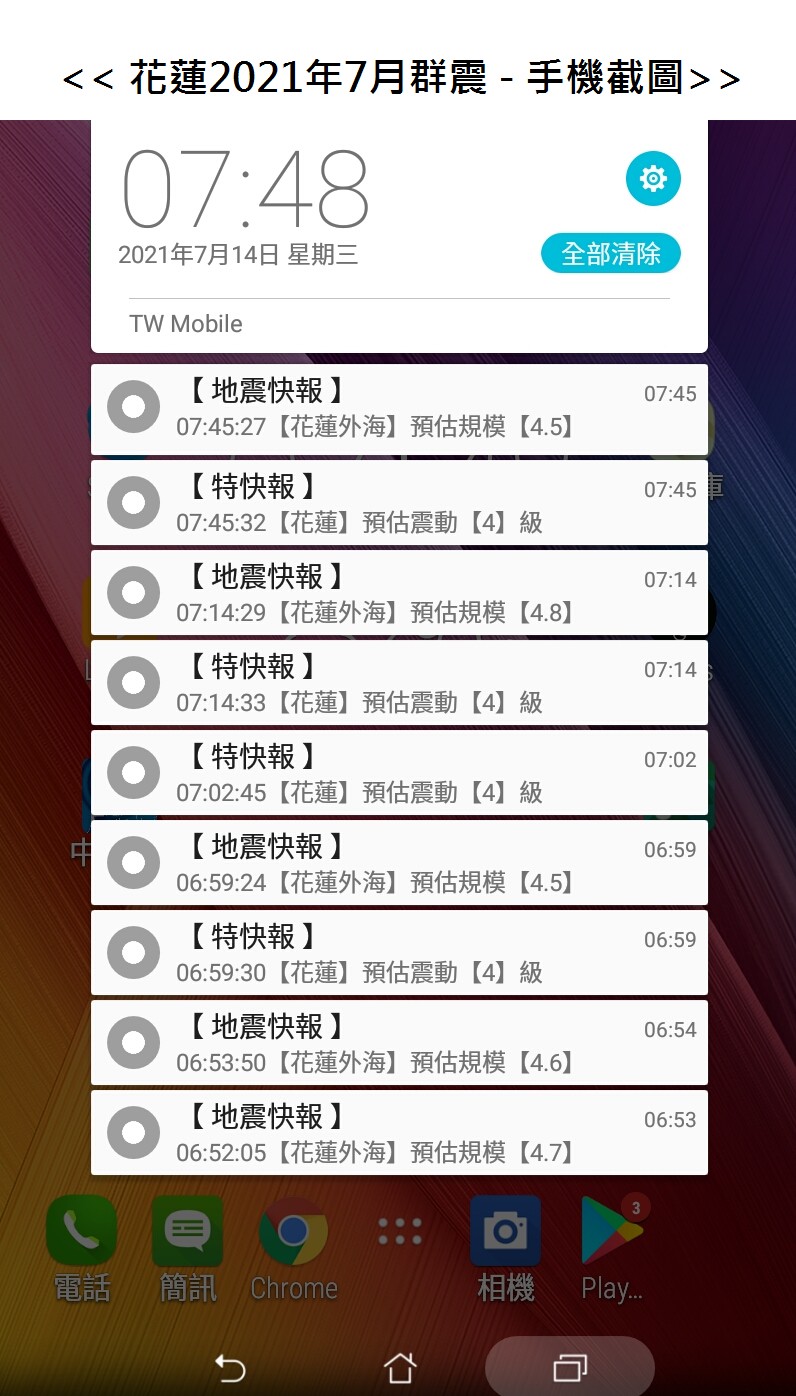This screenshot has width=796, height=1396.
Task: Open the 06:52:05 地震快報 magnitude 4.7 alert
Action: click(x=399, y=1133)
